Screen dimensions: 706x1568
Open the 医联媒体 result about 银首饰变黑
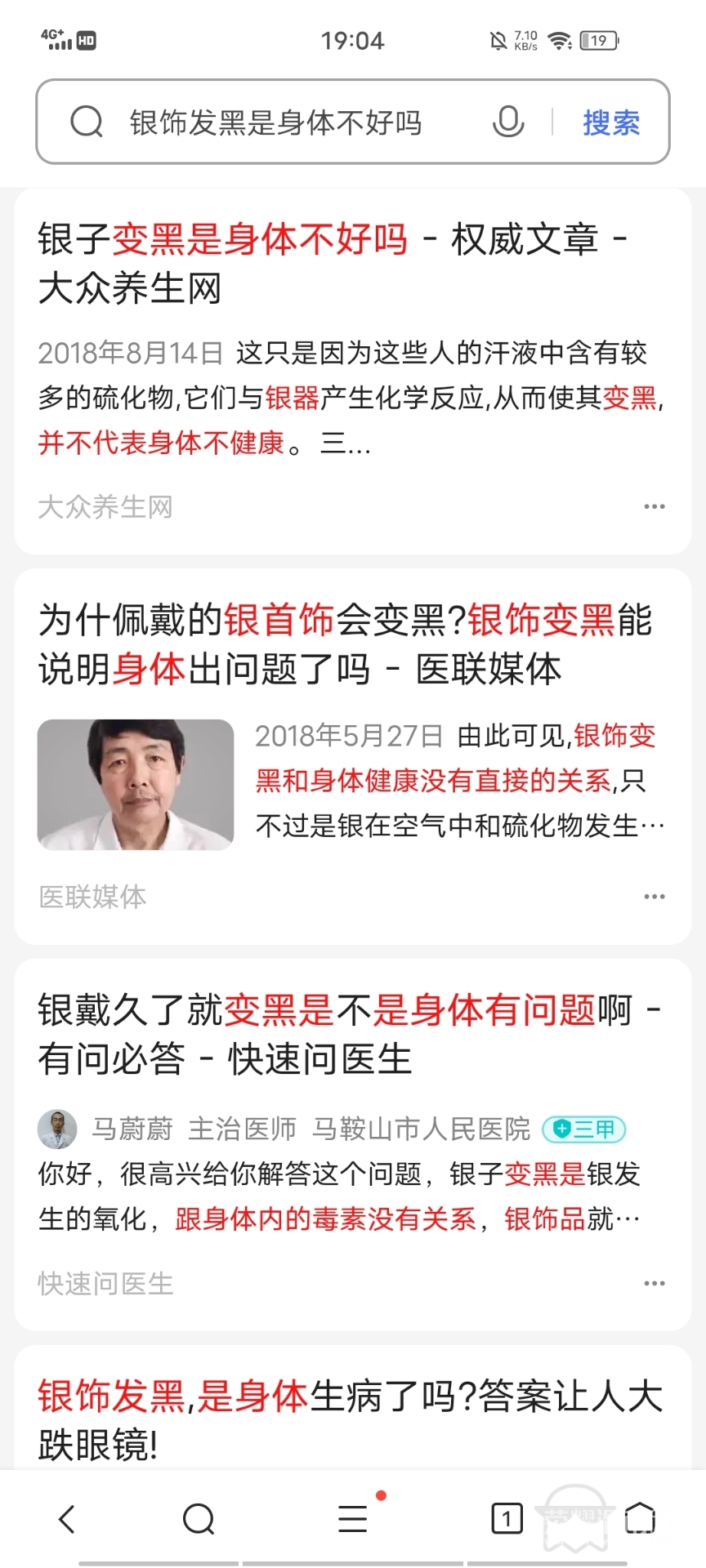click(344, 644)
